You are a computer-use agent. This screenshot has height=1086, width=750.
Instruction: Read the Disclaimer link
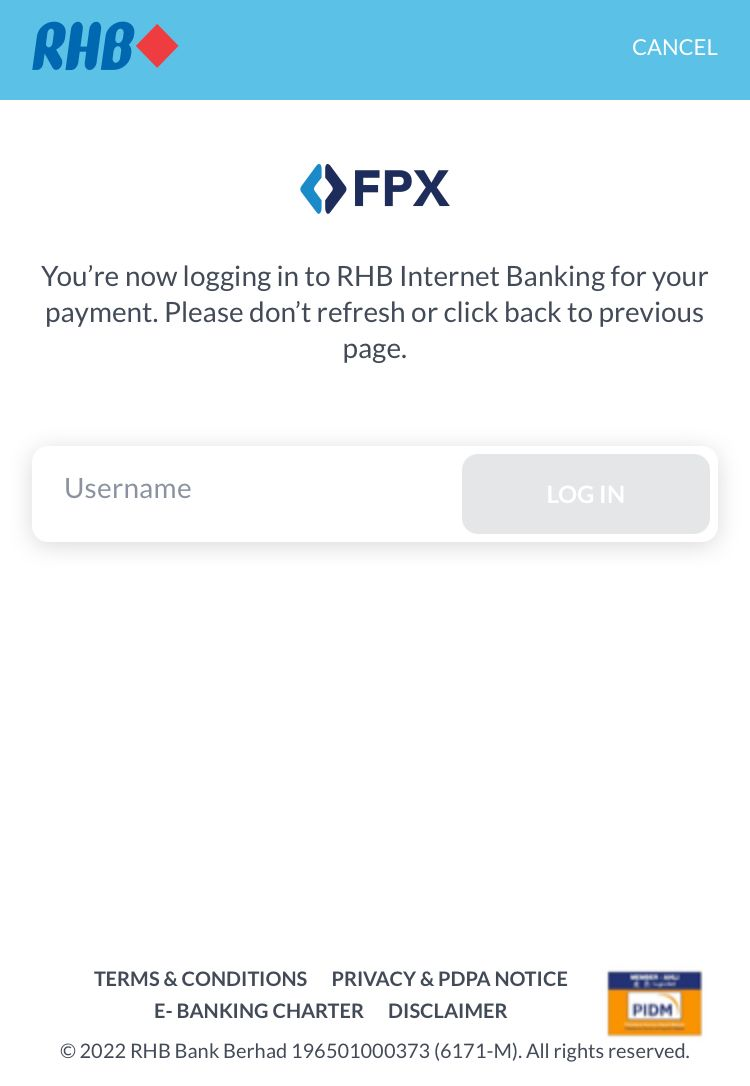click(x=447, y=1011)
